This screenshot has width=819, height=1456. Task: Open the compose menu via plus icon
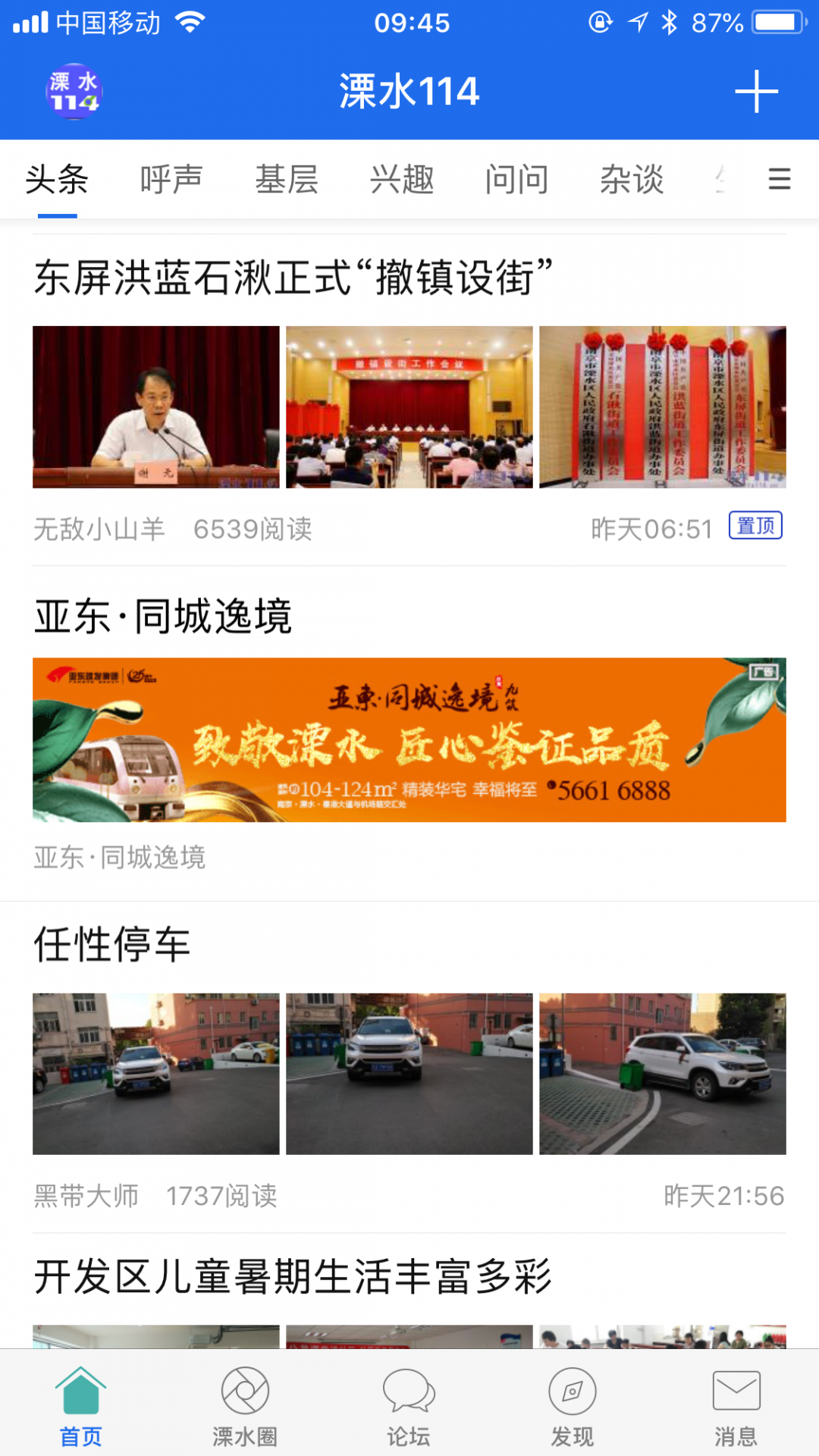pyautogui.click(x=755, y=90)
